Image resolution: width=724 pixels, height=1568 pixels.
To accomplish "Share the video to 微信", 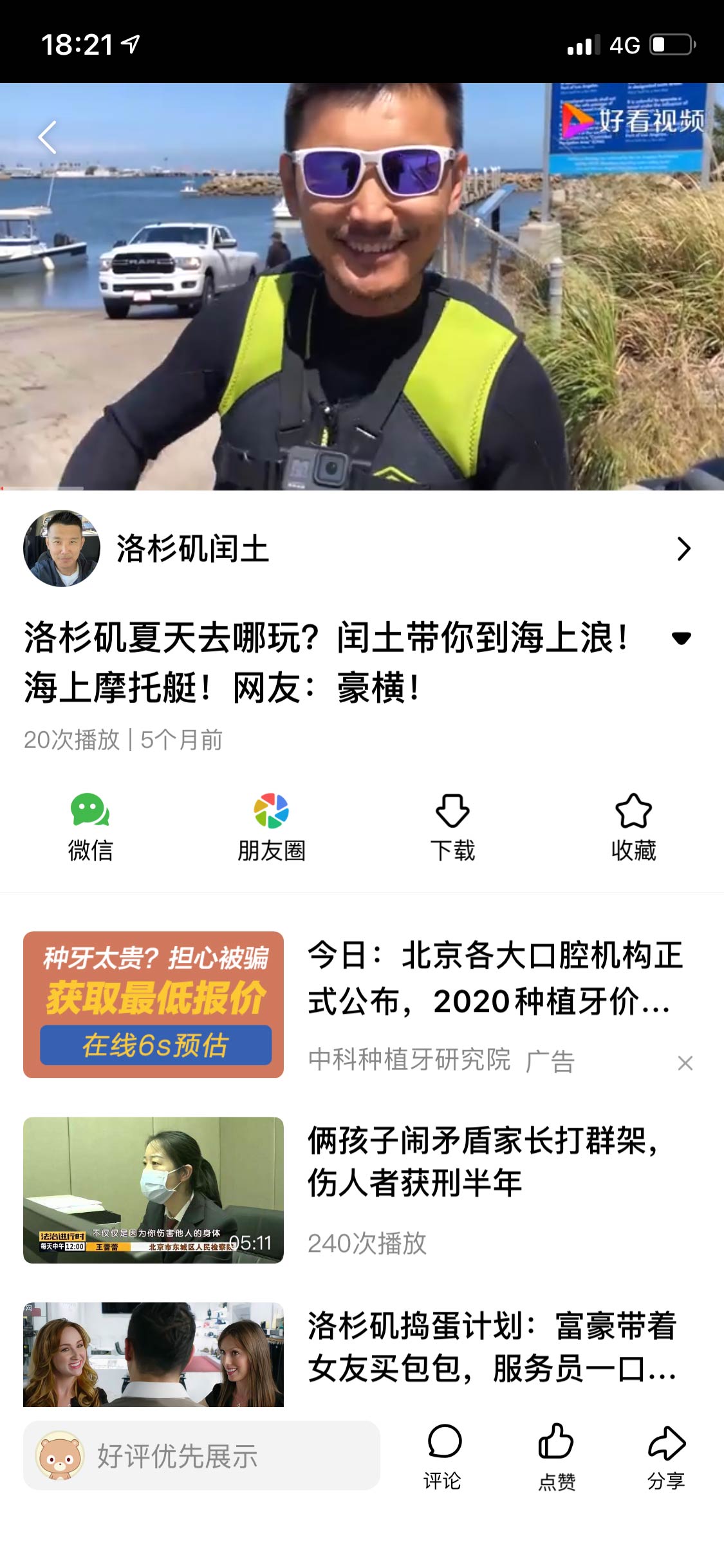I will (90, 828).
